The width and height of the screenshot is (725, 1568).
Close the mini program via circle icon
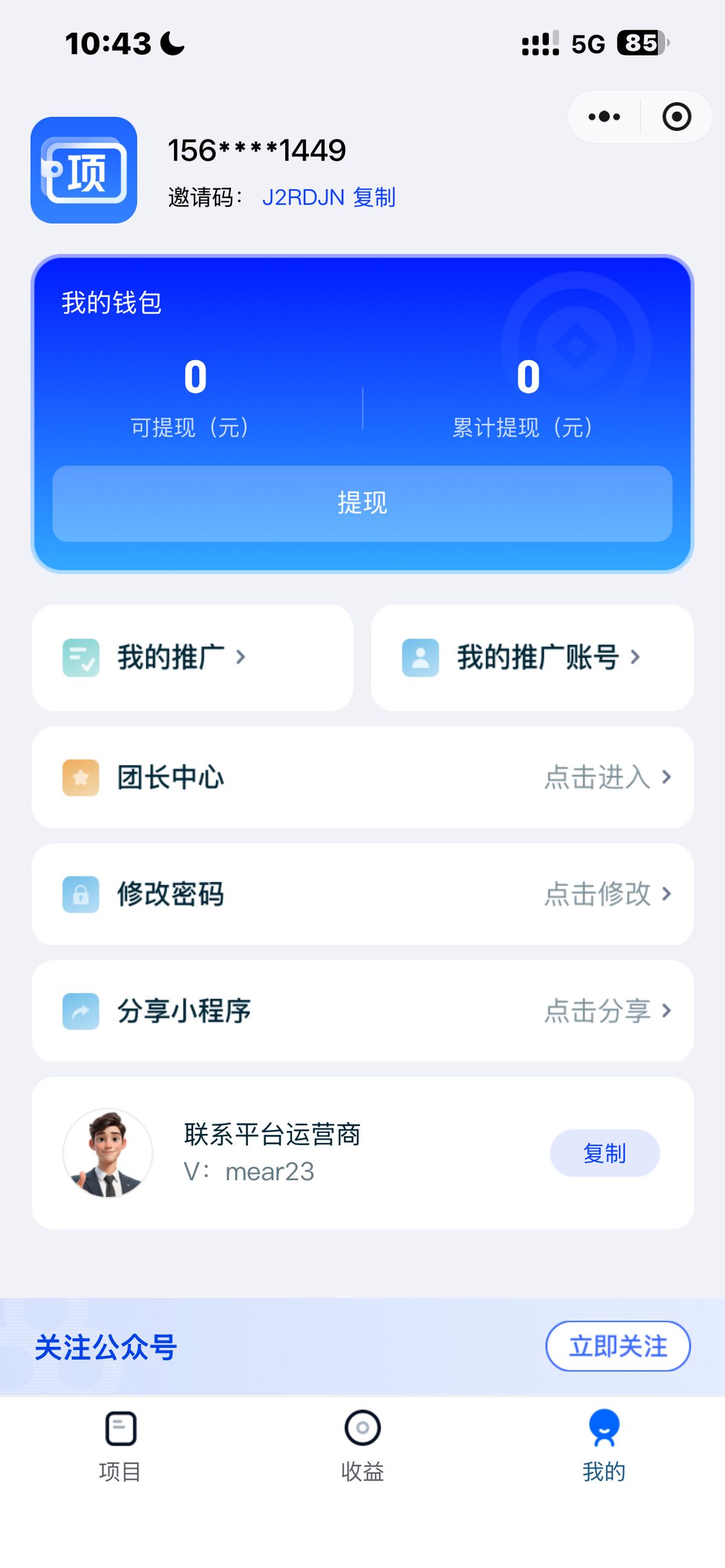pyautogui.click(x=676, y=117)
